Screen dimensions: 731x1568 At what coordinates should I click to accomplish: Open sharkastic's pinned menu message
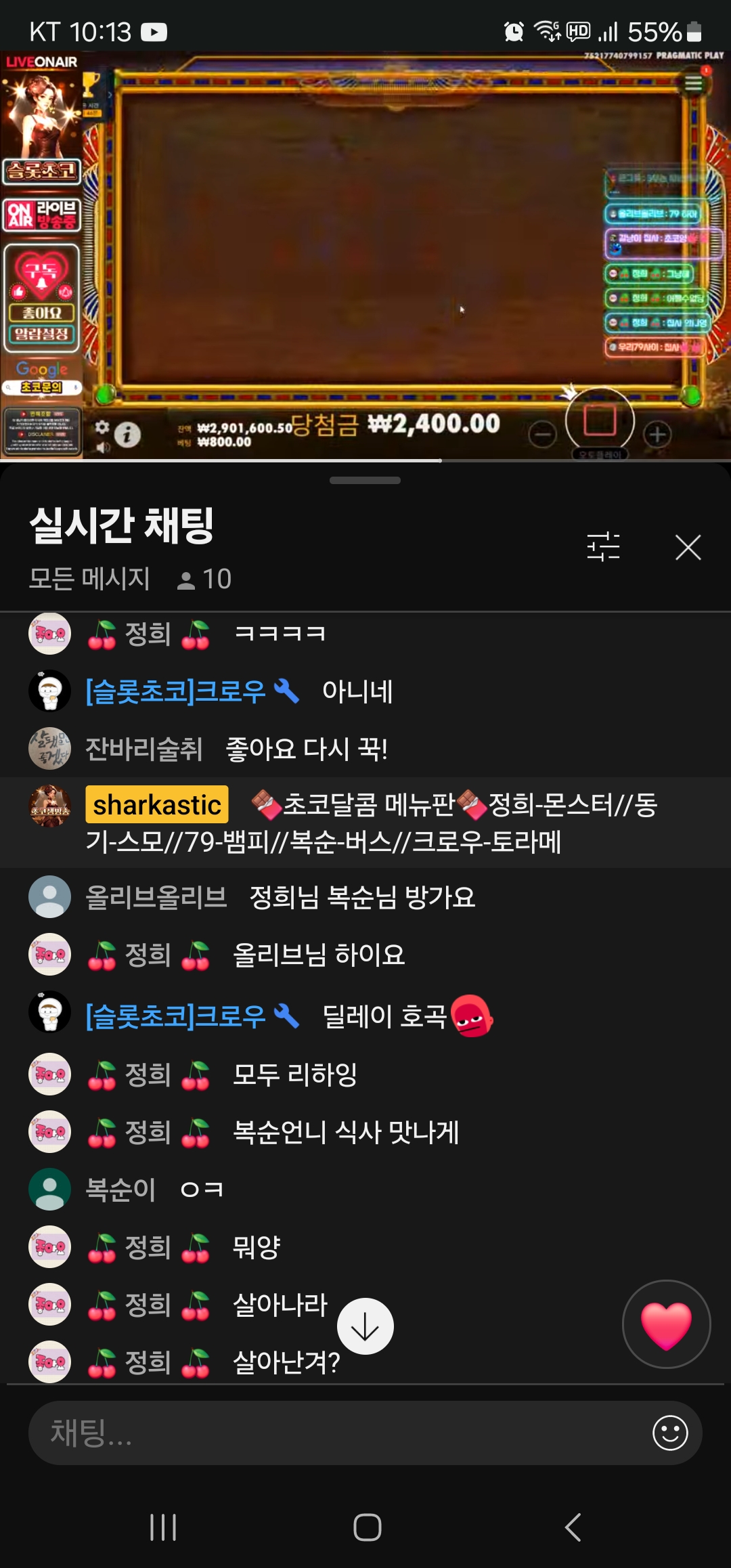point(371,823)
